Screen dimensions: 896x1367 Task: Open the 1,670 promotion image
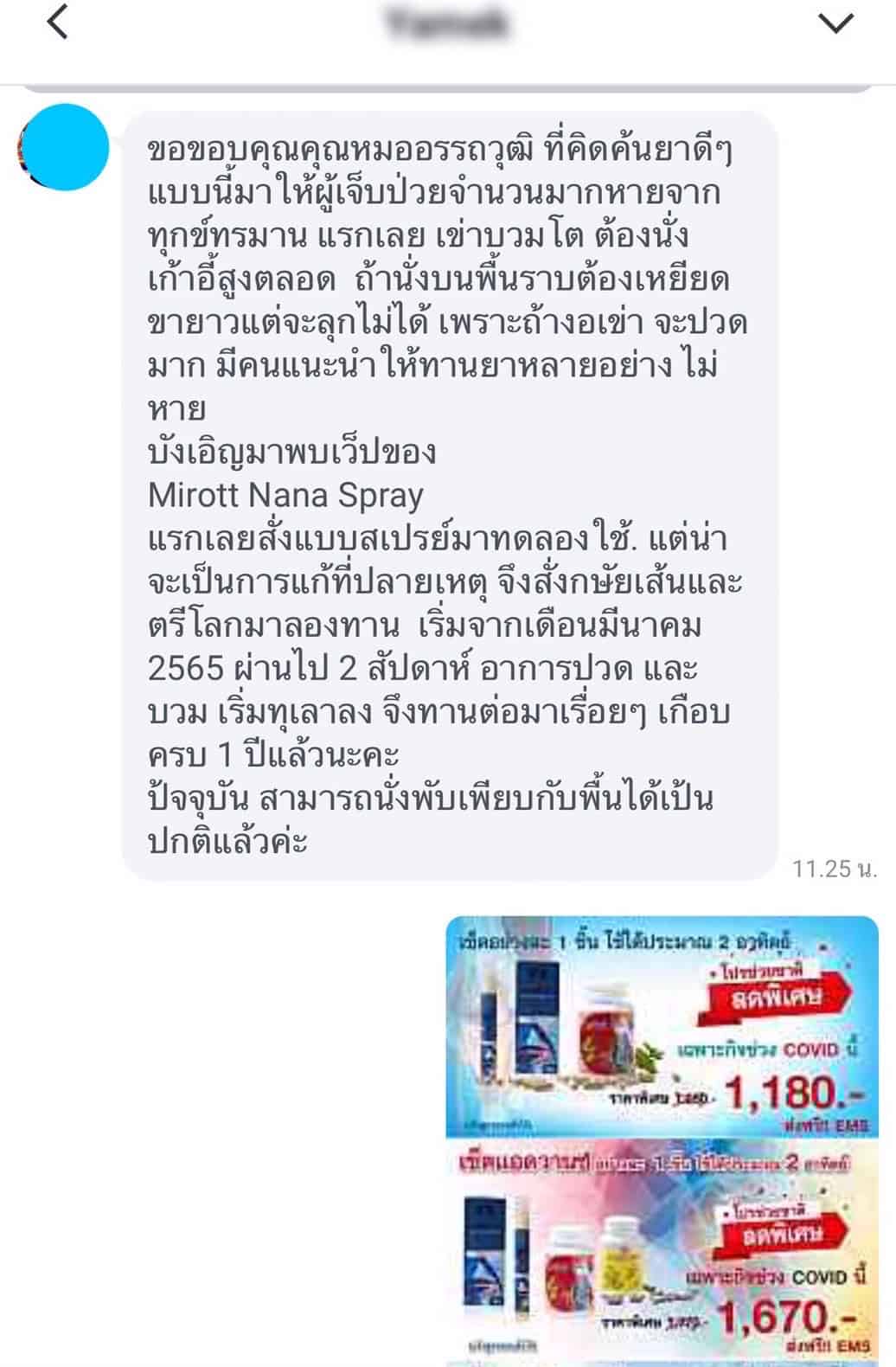pyautogui.click(x=662, y=1251)
